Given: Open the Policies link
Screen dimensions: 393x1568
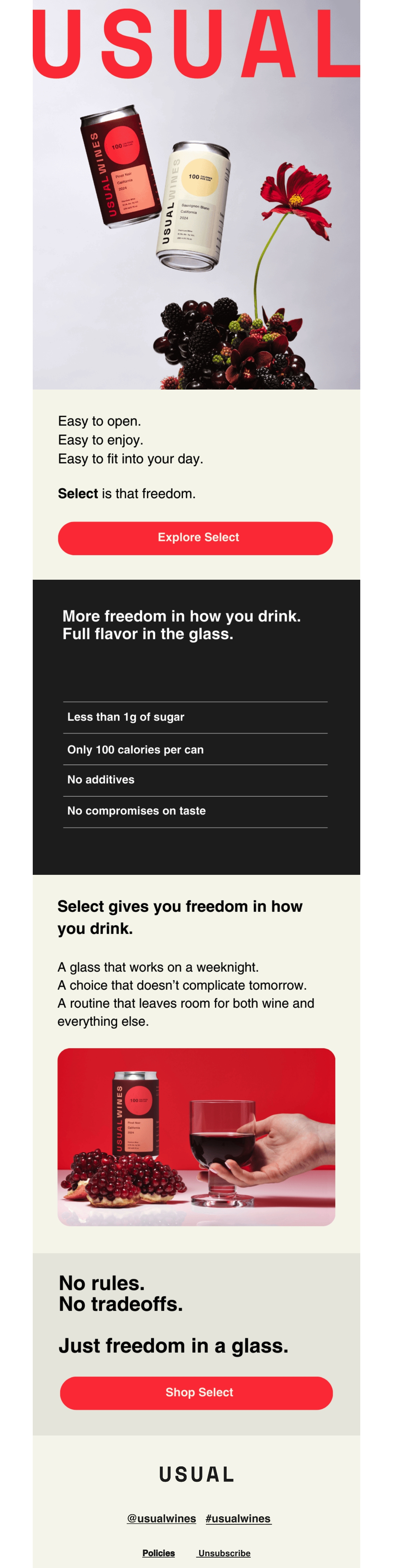Looking at the screenshot, I should point(159,1553).
